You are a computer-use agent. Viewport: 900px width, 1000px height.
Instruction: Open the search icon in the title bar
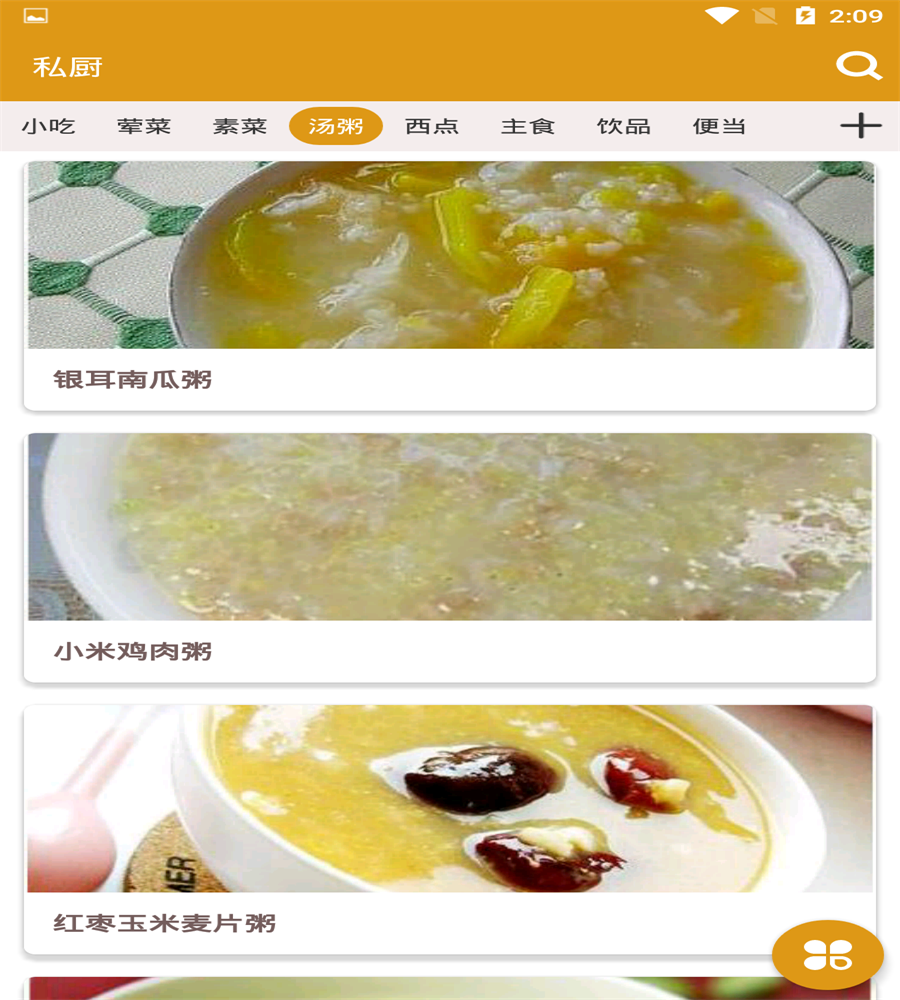click(x=858, y=67)
